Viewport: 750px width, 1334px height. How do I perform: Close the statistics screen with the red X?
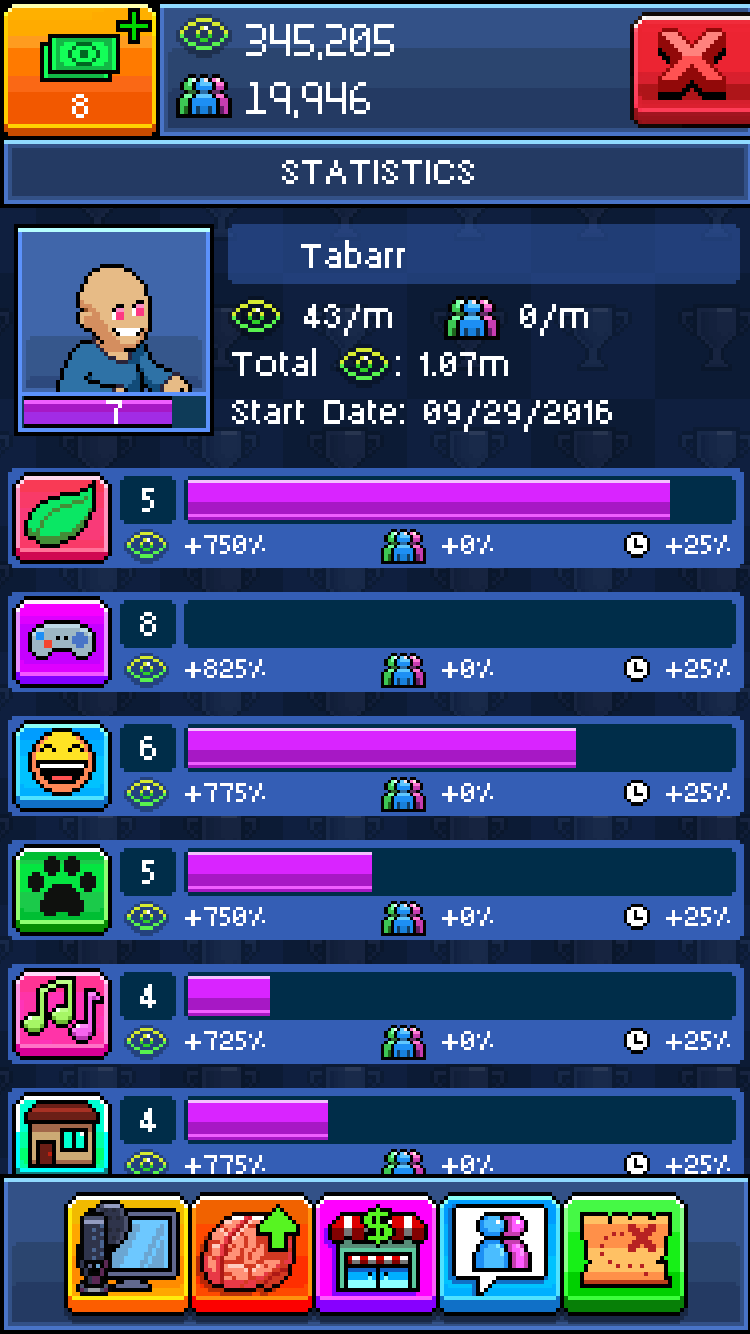tap(690, 67)
